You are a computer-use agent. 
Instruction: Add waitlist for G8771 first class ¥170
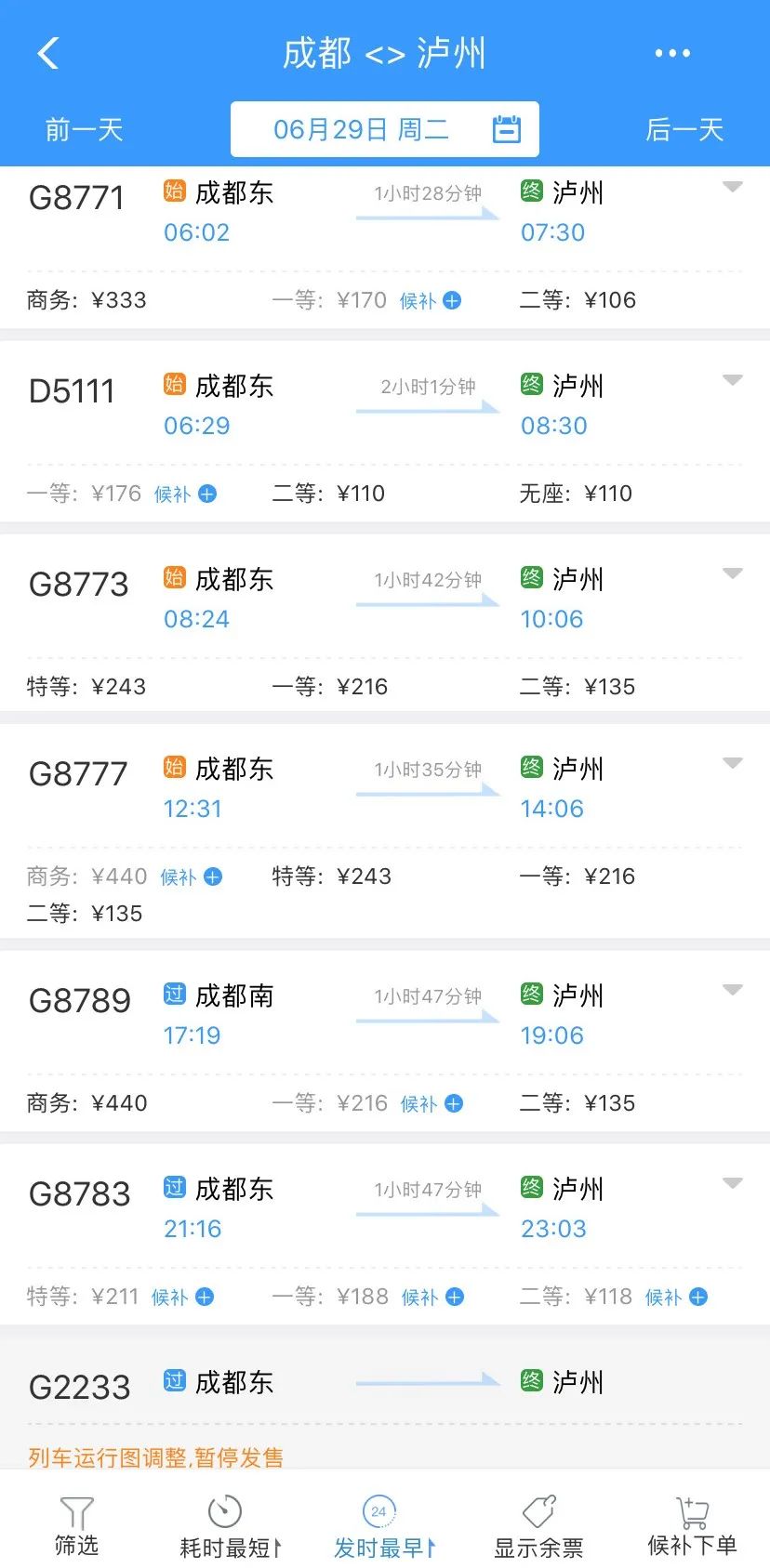(431, 300)
